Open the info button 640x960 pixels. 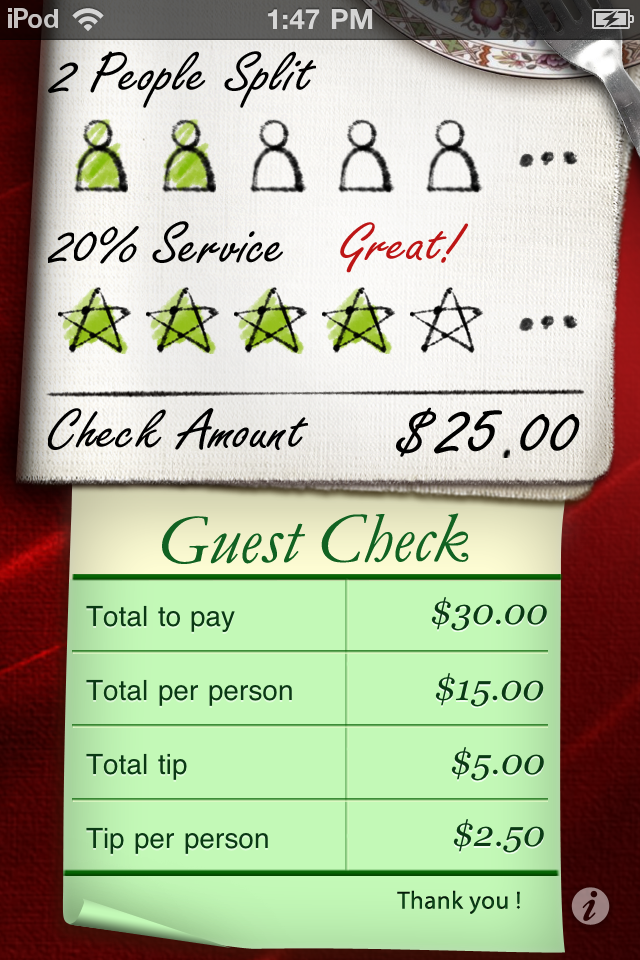click(591, 906)
